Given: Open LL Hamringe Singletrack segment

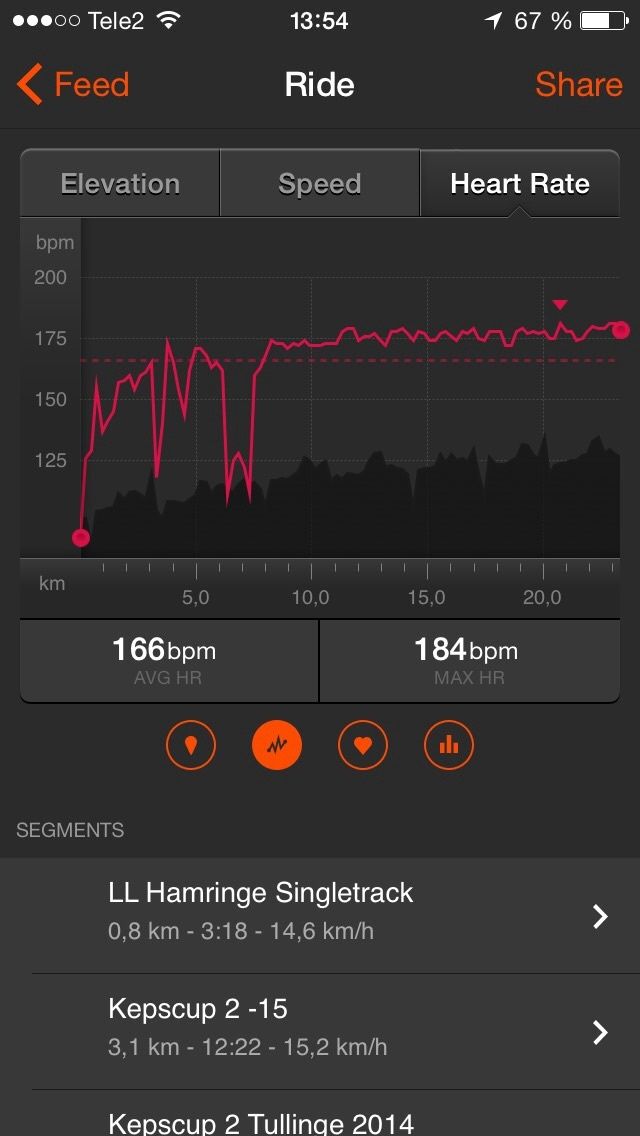Looking at the screenshot, I should (x=320, y=916).
